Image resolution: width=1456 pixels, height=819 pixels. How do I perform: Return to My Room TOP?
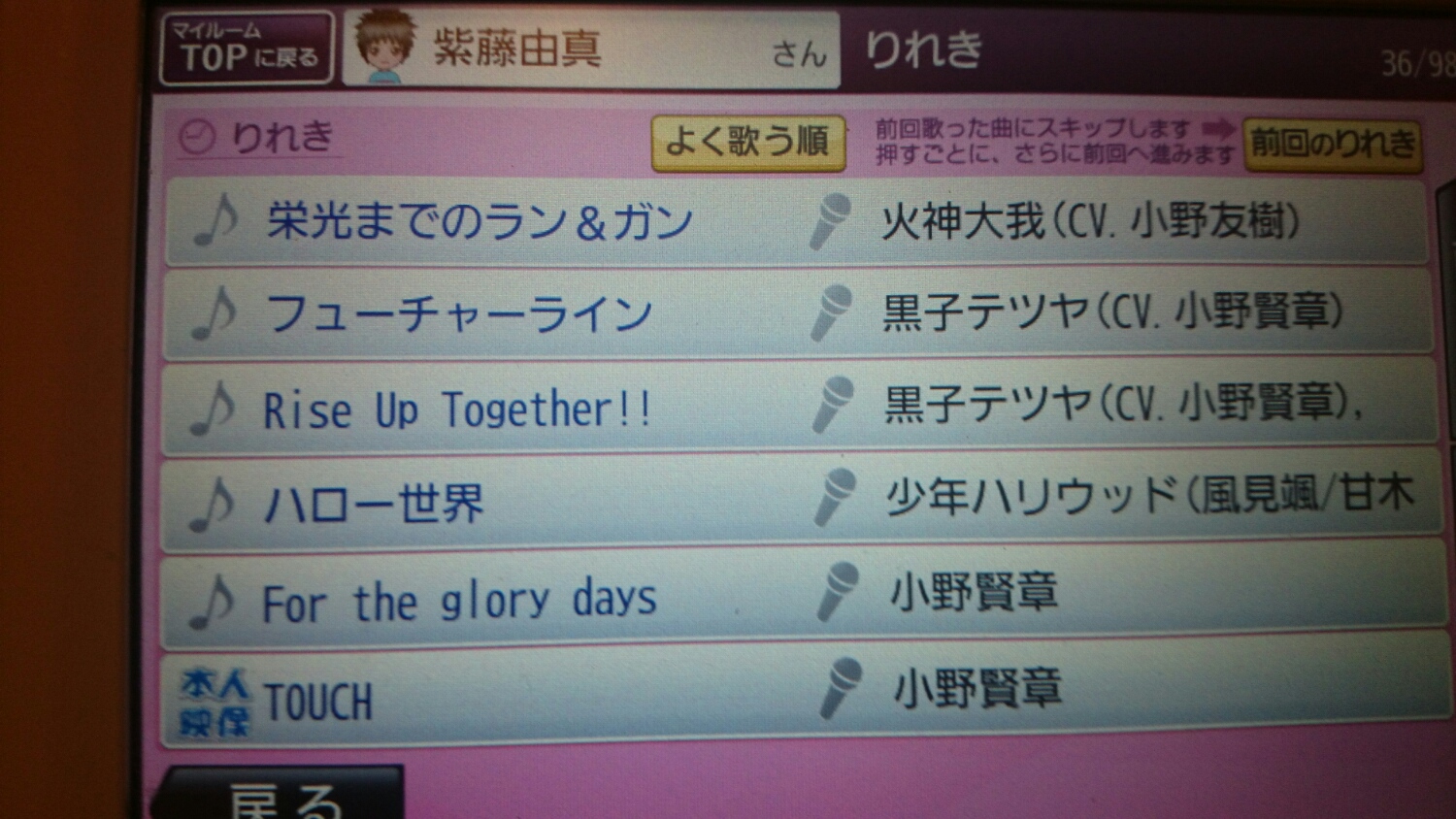(x=247, y=49)
